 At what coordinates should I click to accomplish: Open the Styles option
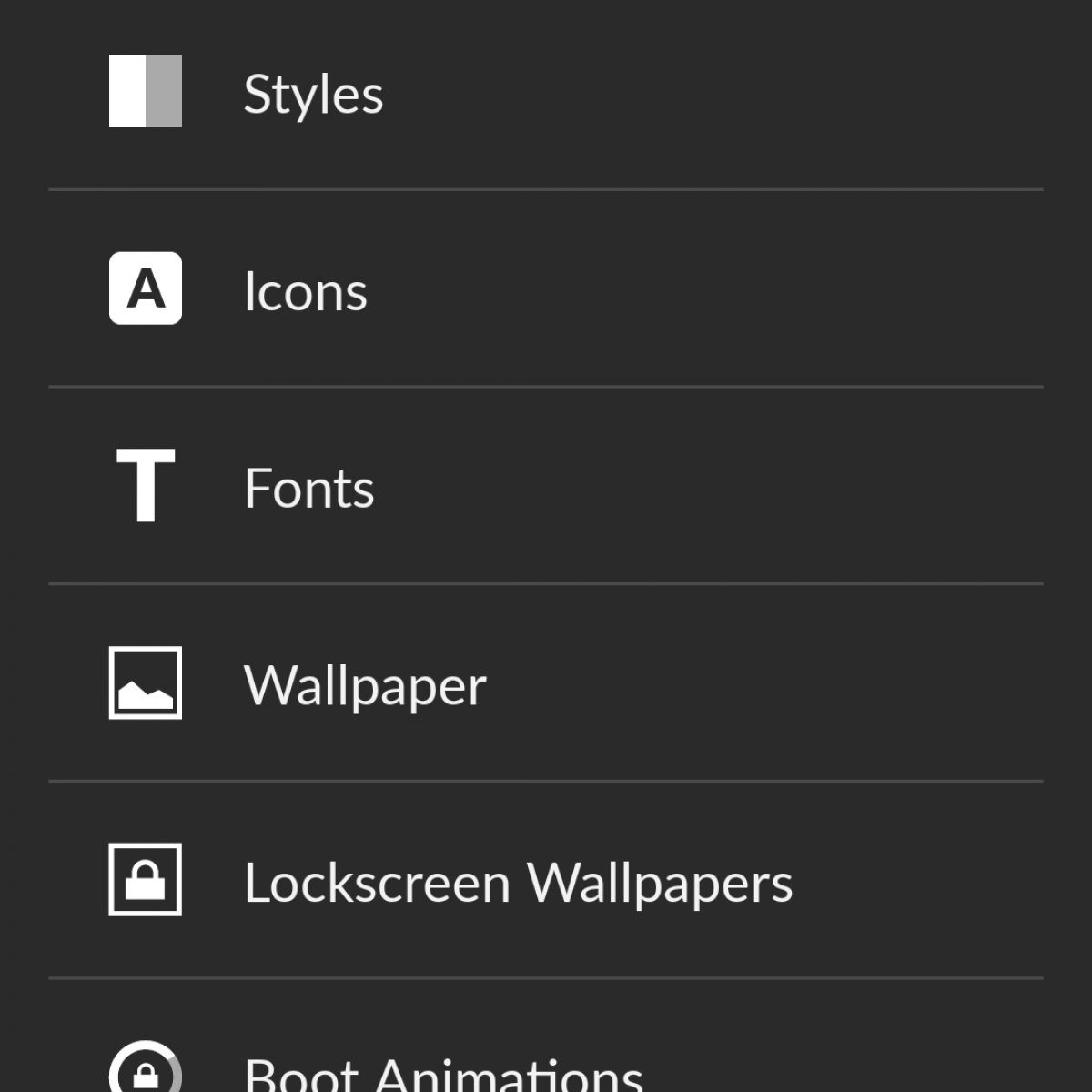pyautogui.click(x=313, y=94)
